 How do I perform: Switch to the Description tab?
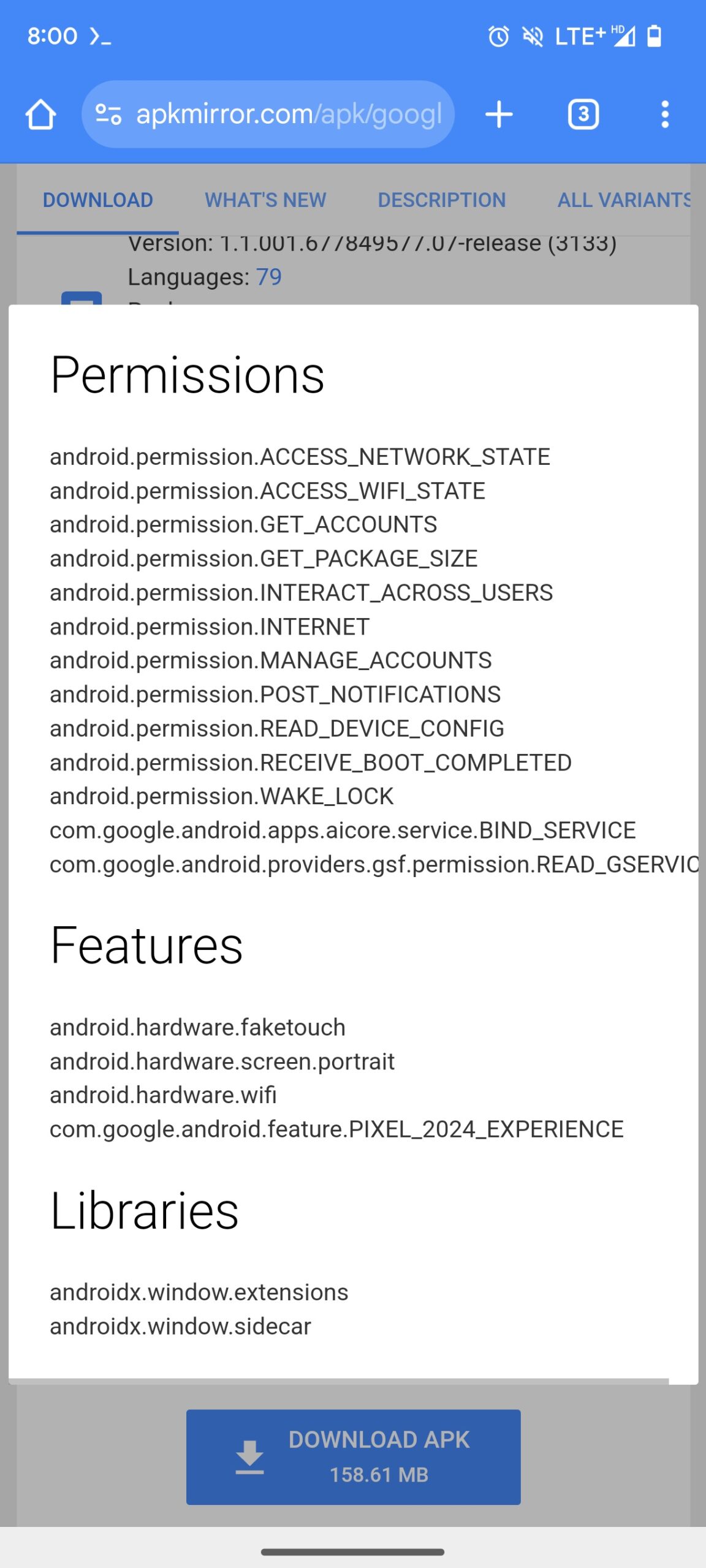coord(442,200)
